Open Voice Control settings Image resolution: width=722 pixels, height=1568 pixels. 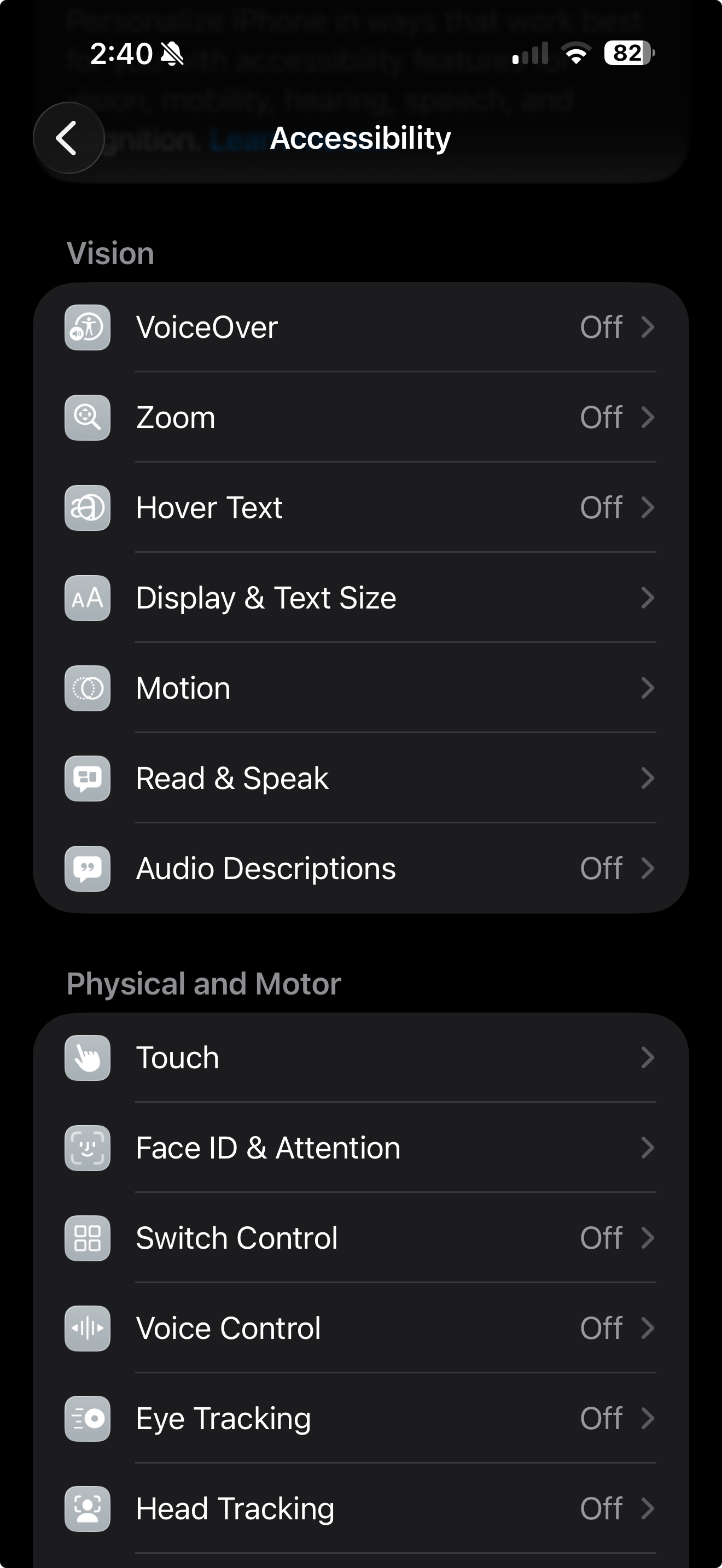tap(361, 1328)
